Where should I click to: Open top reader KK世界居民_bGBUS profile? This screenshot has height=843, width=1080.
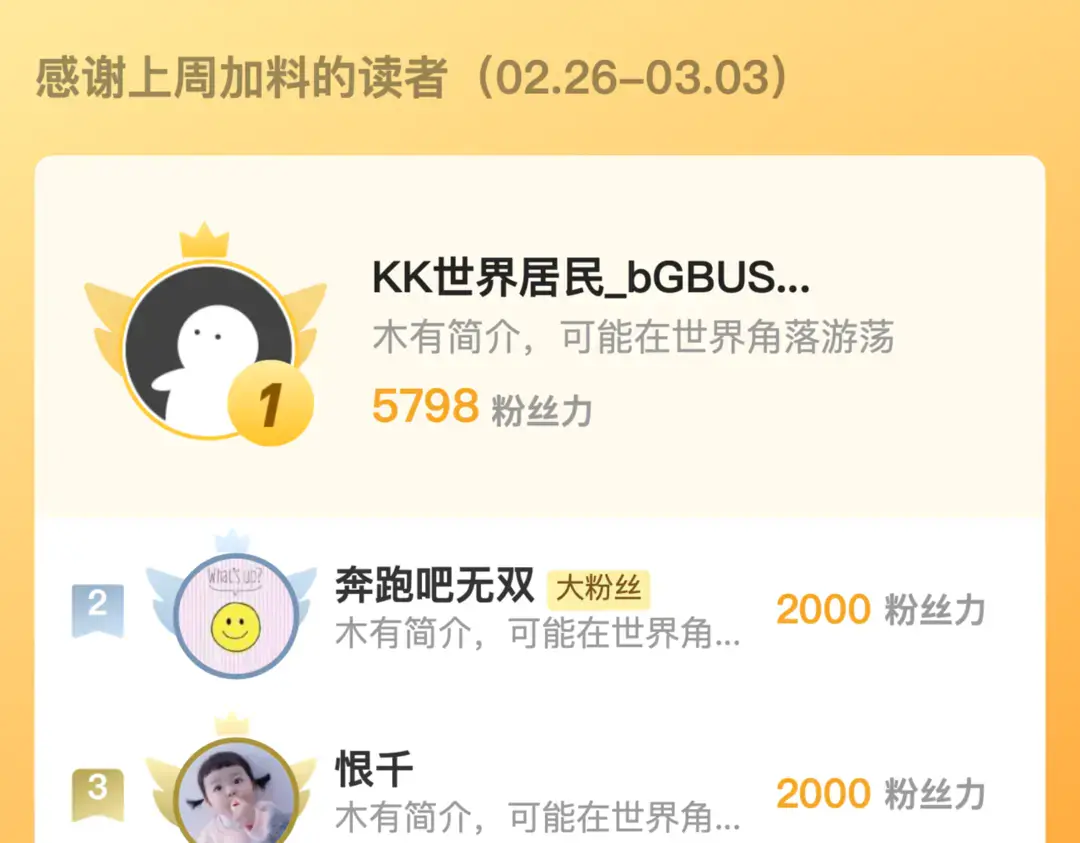(x=590, y=280)
